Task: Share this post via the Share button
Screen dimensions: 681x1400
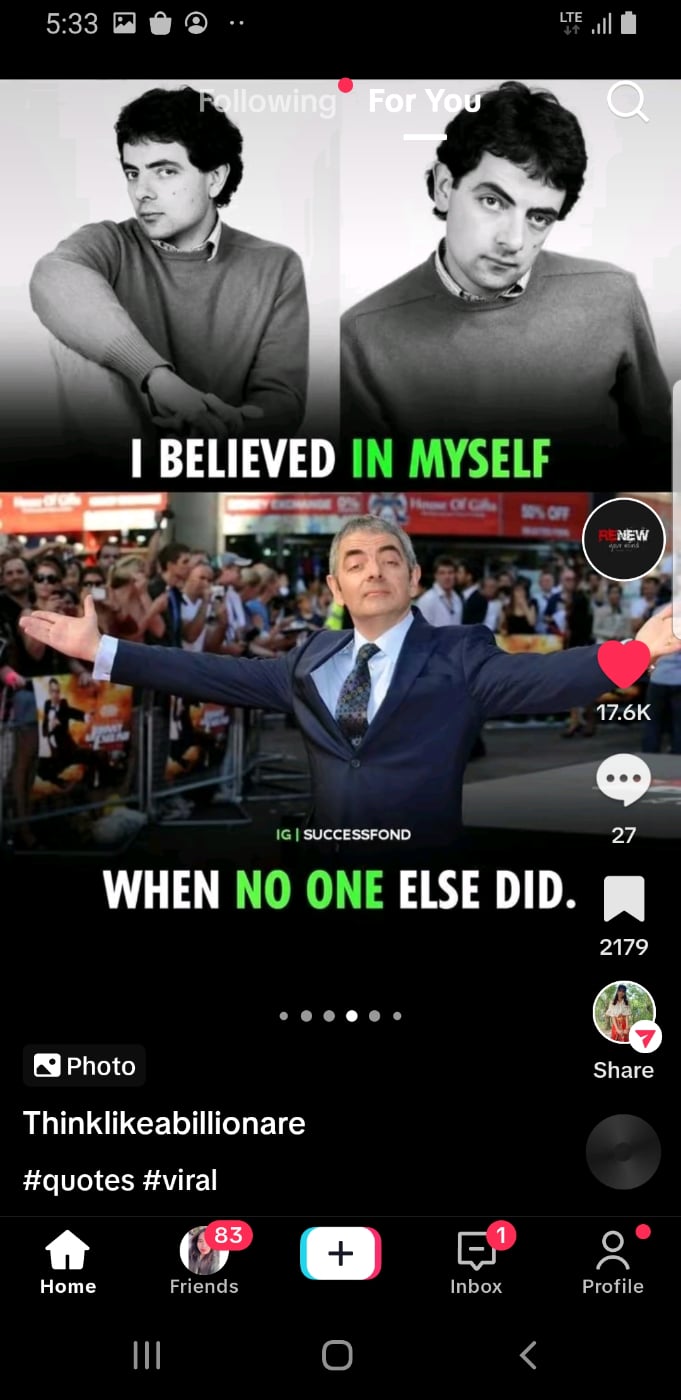Action: [x=624, y=1013]
